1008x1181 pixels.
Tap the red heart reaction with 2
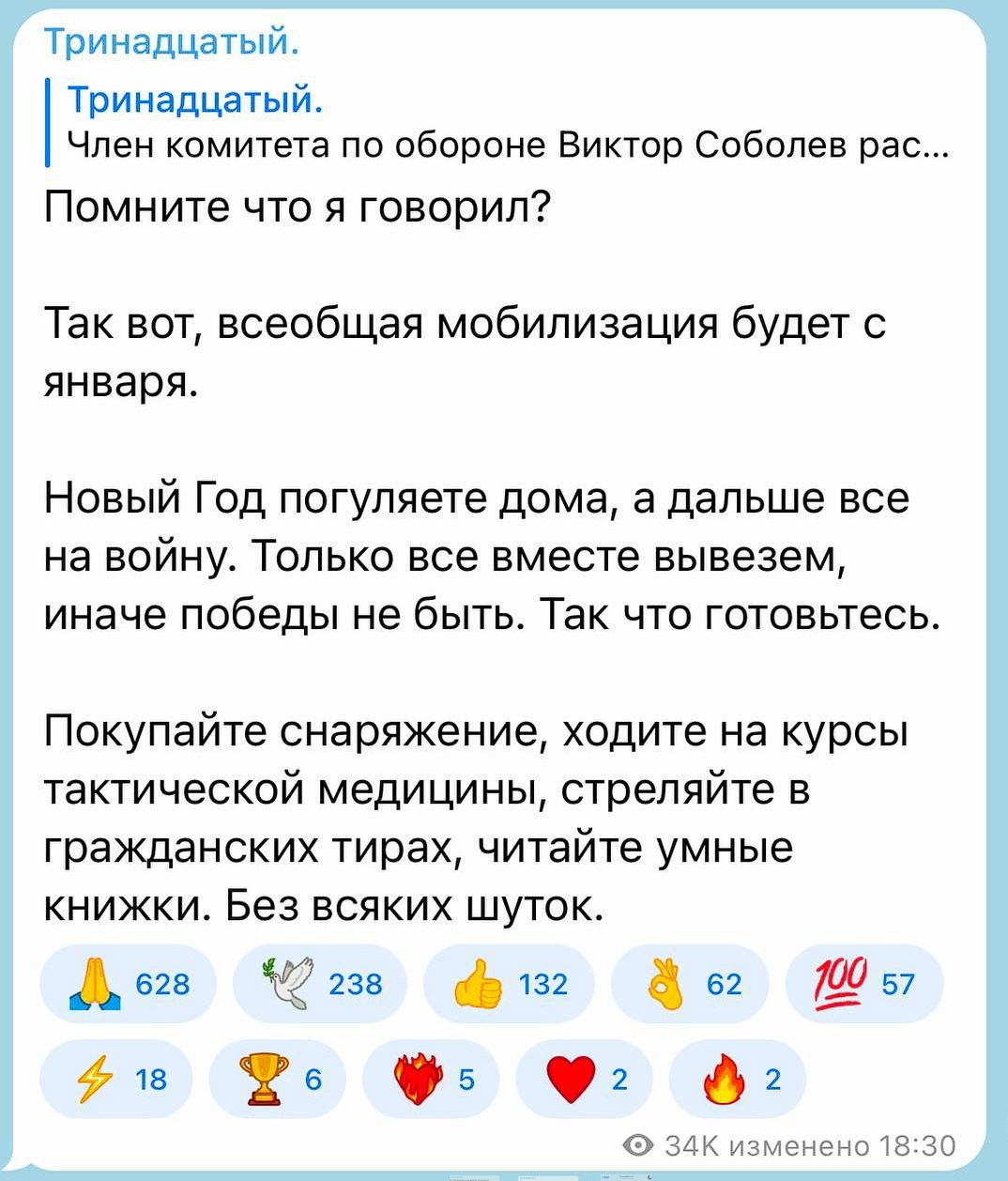click(x=584, y=1080)
